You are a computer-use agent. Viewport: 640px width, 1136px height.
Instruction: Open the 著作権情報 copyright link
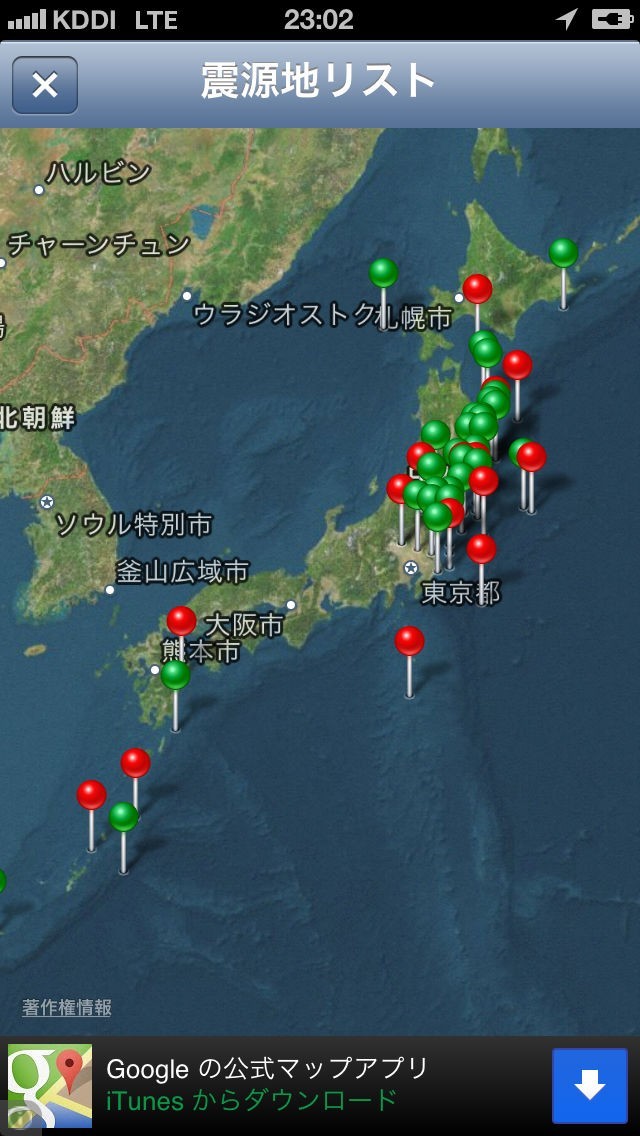point(67,1008)
